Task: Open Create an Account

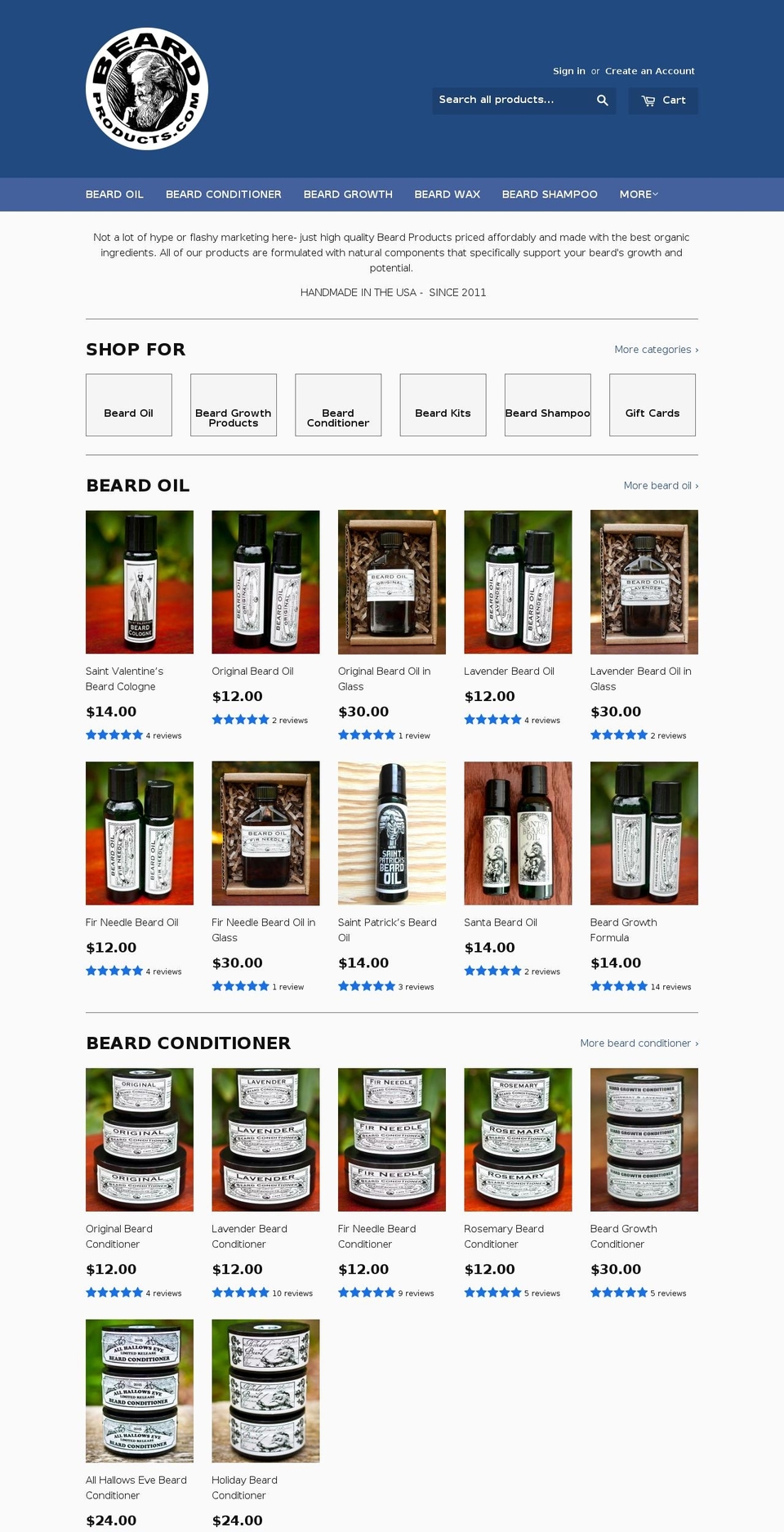Action: [650, 71]
